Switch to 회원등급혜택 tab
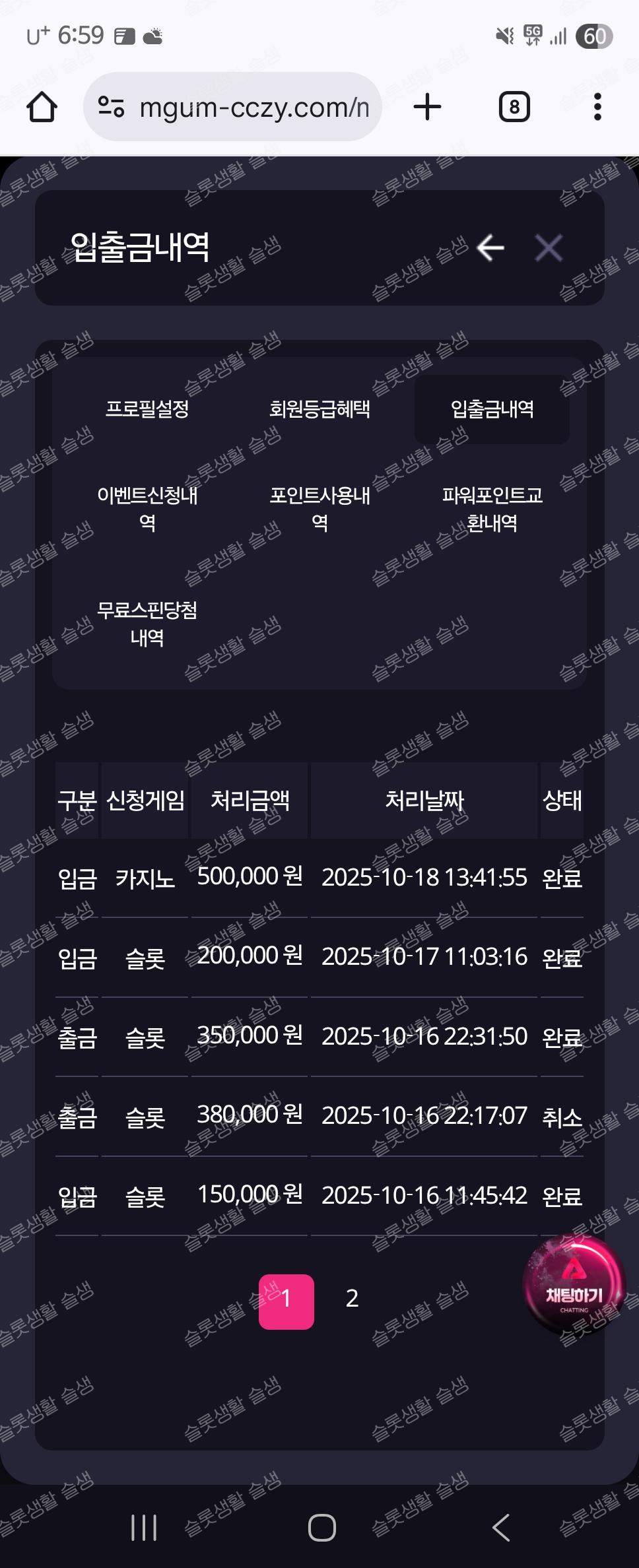Screen dimensions: 639x1568 pos(319,409)
